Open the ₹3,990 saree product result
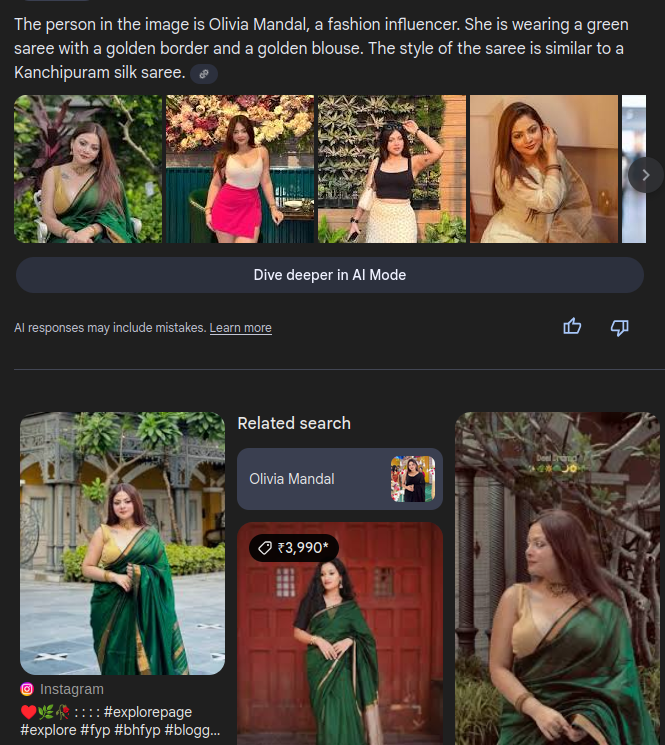The image size is (665, 745). (340, 640)
